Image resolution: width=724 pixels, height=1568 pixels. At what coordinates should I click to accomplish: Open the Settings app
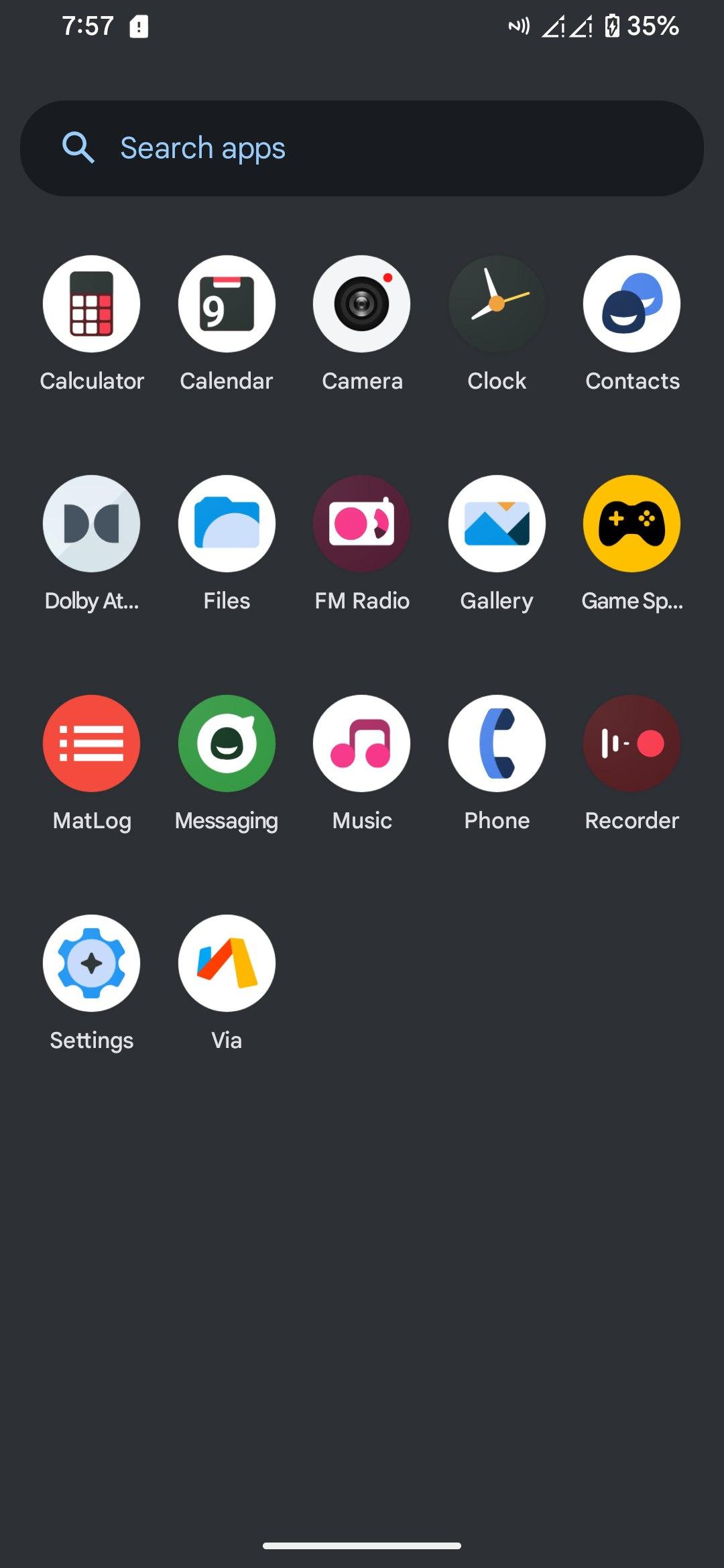[x=92, y=964]
